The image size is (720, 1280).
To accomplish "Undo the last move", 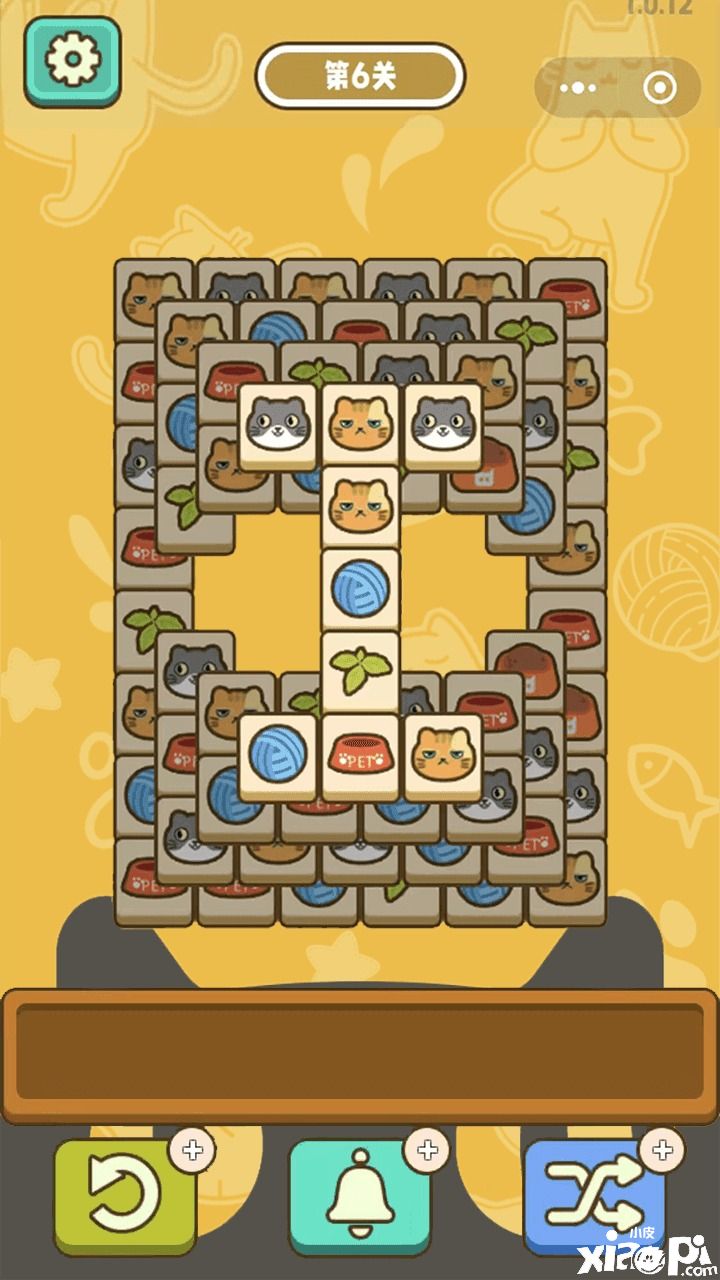I will [125, 1196].
